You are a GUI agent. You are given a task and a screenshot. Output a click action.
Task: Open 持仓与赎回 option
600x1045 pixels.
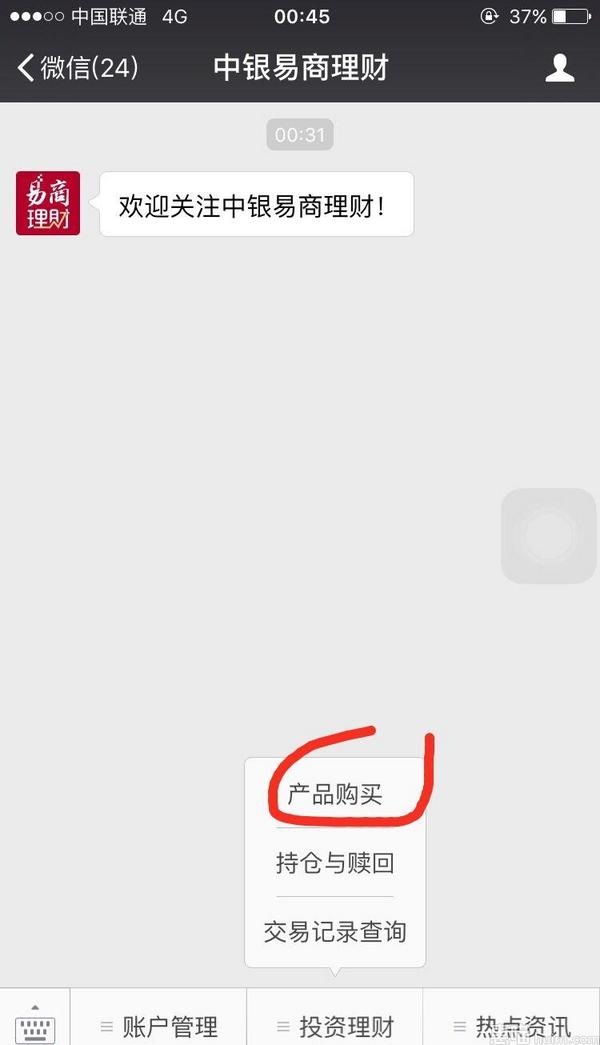335,863
